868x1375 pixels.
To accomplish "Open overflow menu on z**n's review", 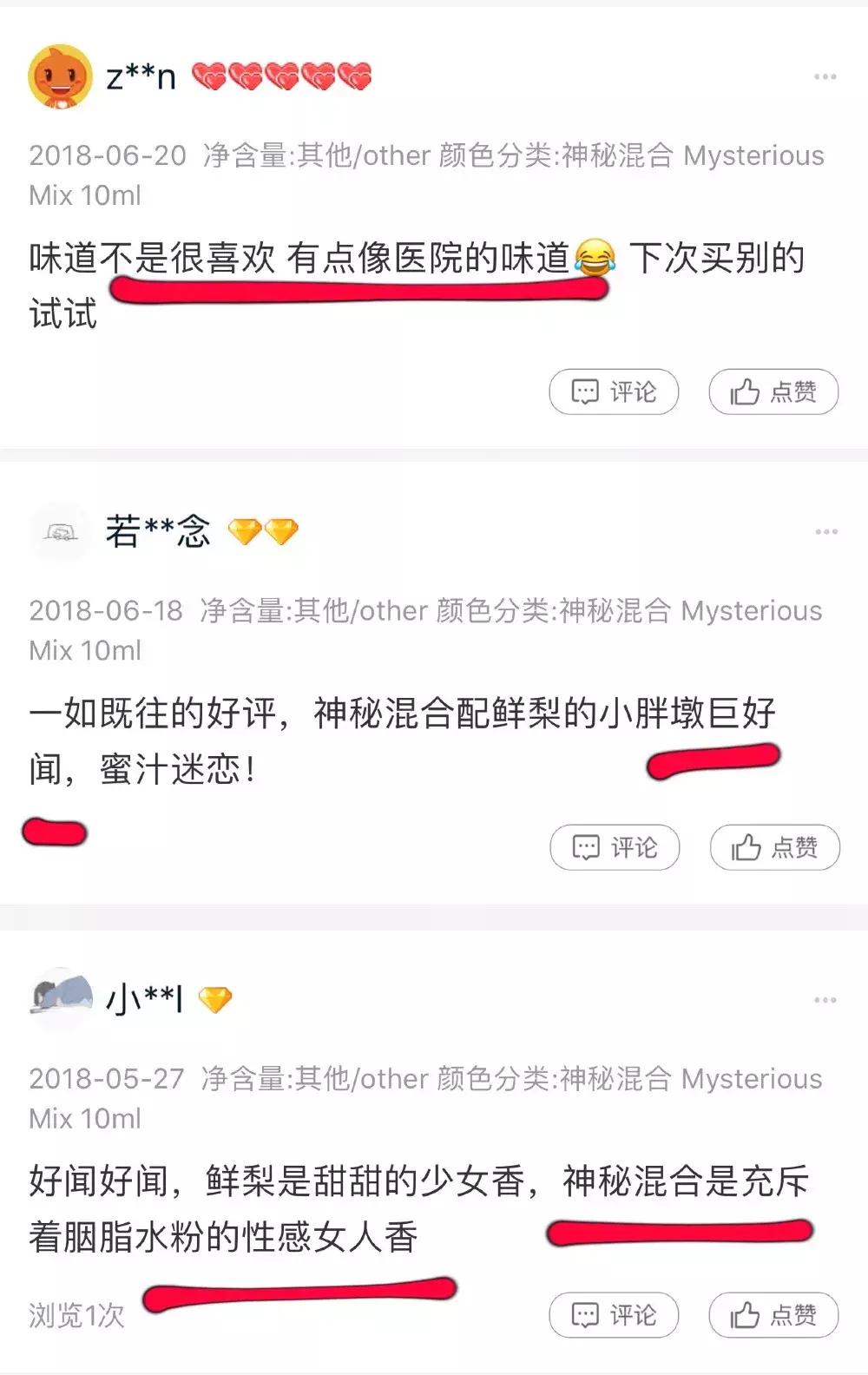I will tap(825, 77).
